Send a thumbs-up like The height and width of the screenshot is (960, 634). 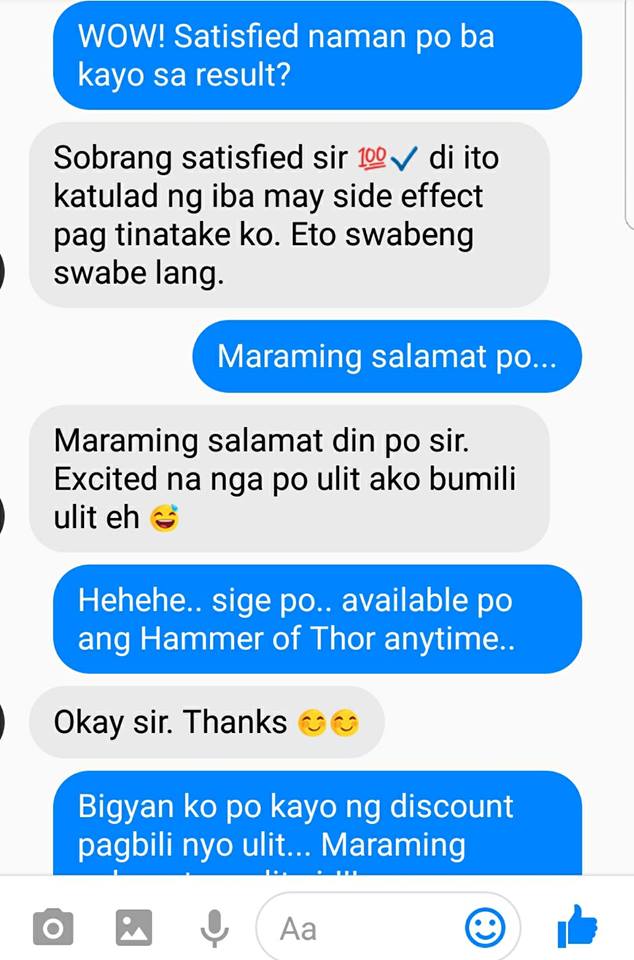[x=577, y=926]
